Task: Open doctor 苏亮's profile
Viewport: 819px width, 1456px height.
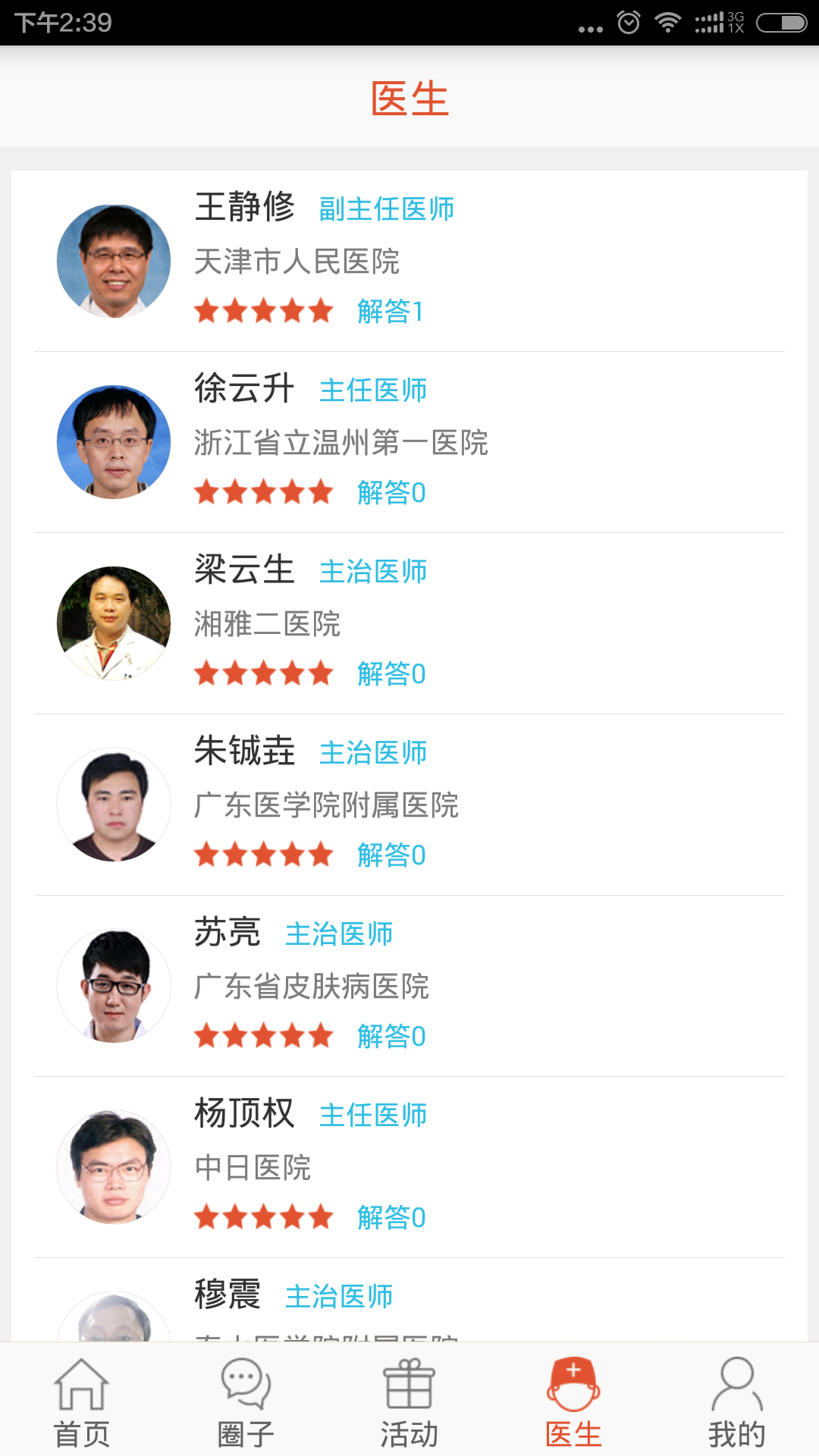Action: tap(409, 986)
